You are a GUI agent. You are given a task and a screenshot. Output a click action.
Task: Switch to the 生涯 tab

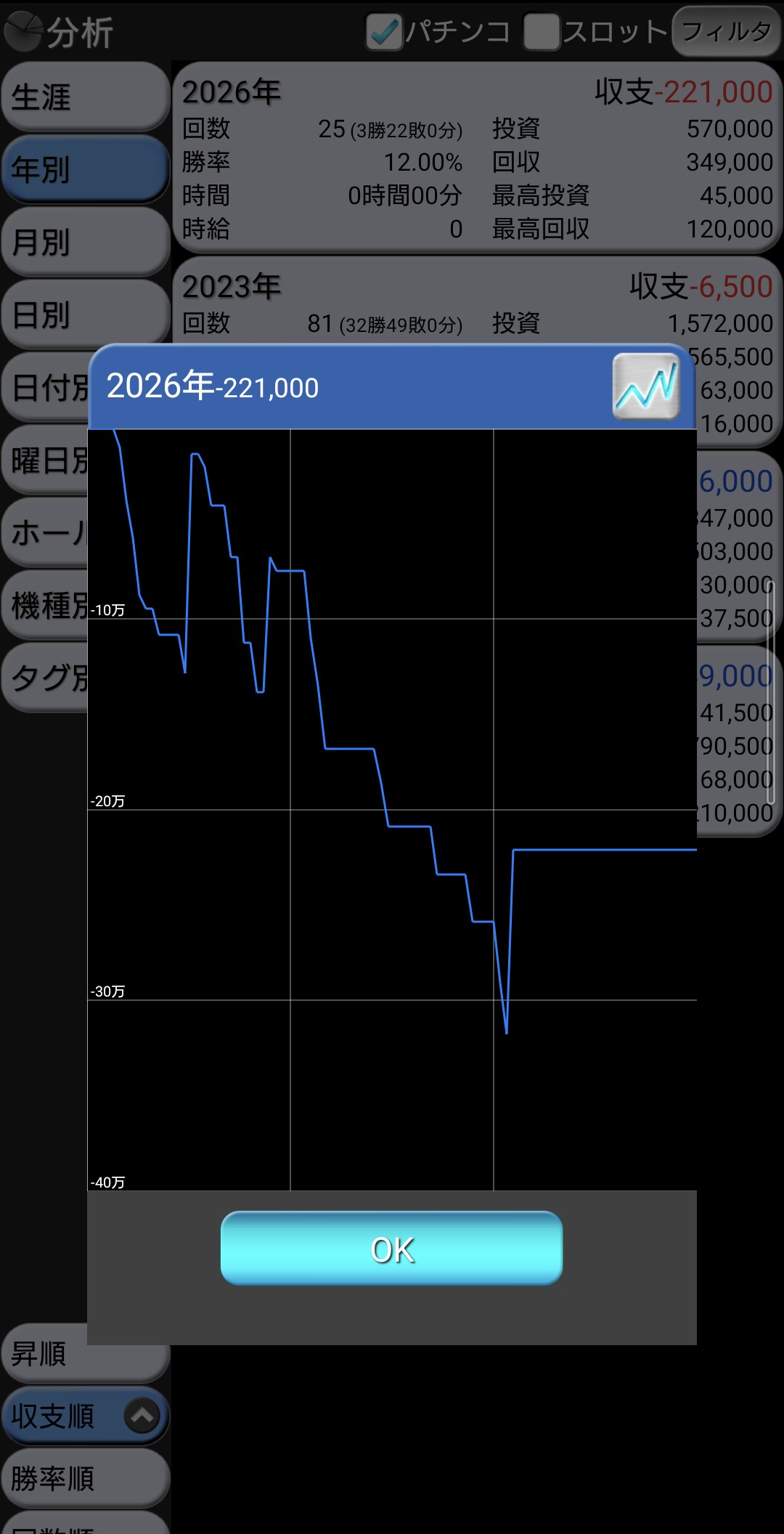click(85, 97)
